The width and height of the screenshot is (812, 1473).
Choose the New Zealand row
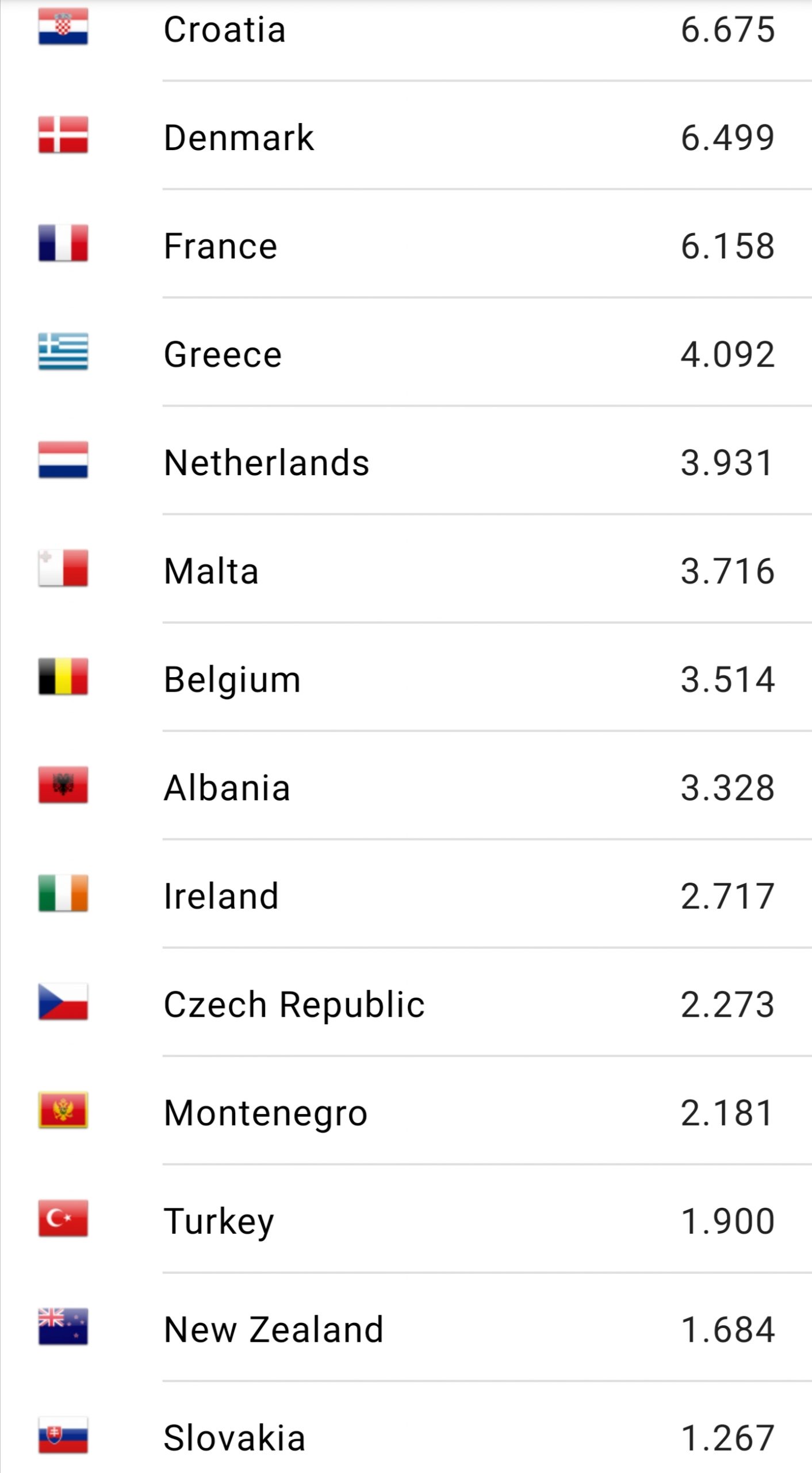click(x=406, y=1327)
